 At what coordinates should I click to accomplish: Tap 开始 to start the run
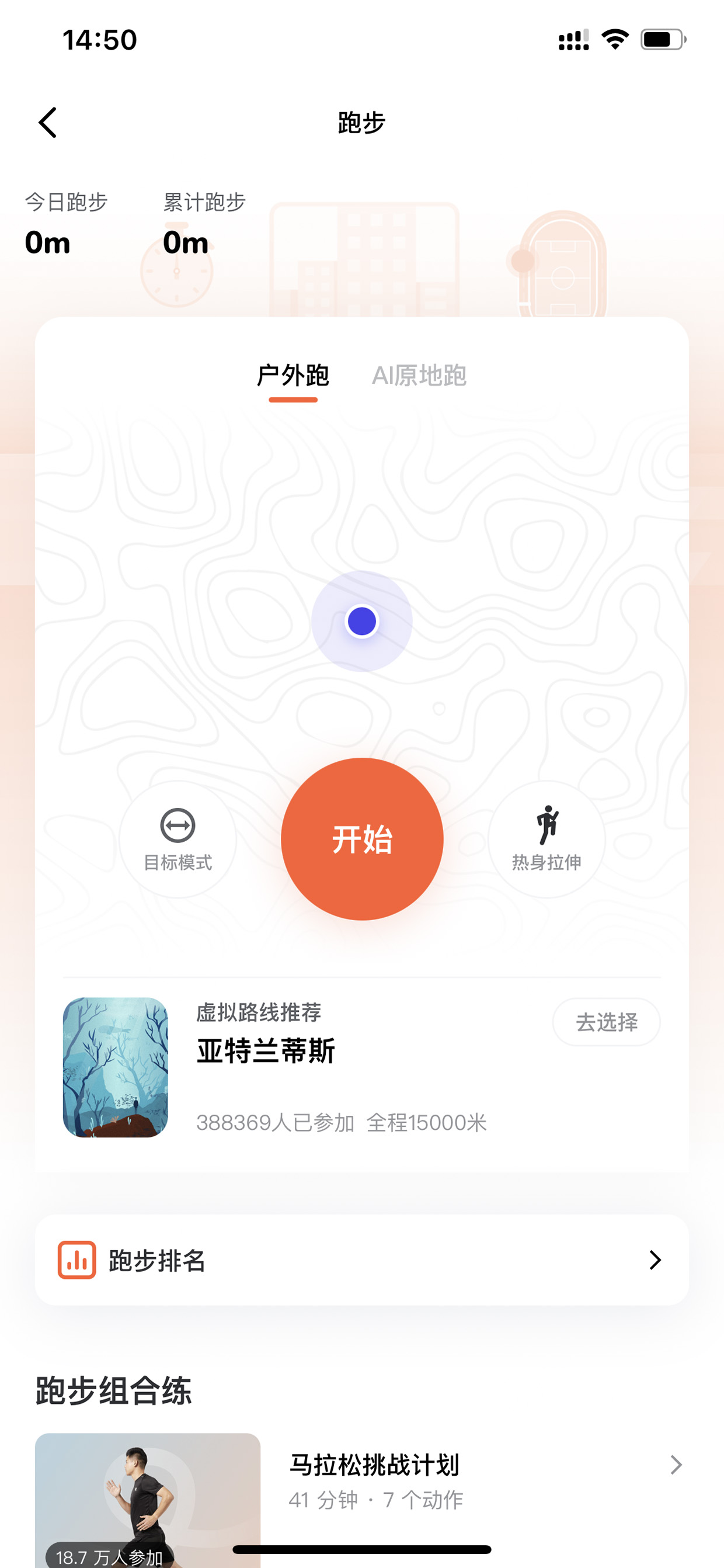362,839
